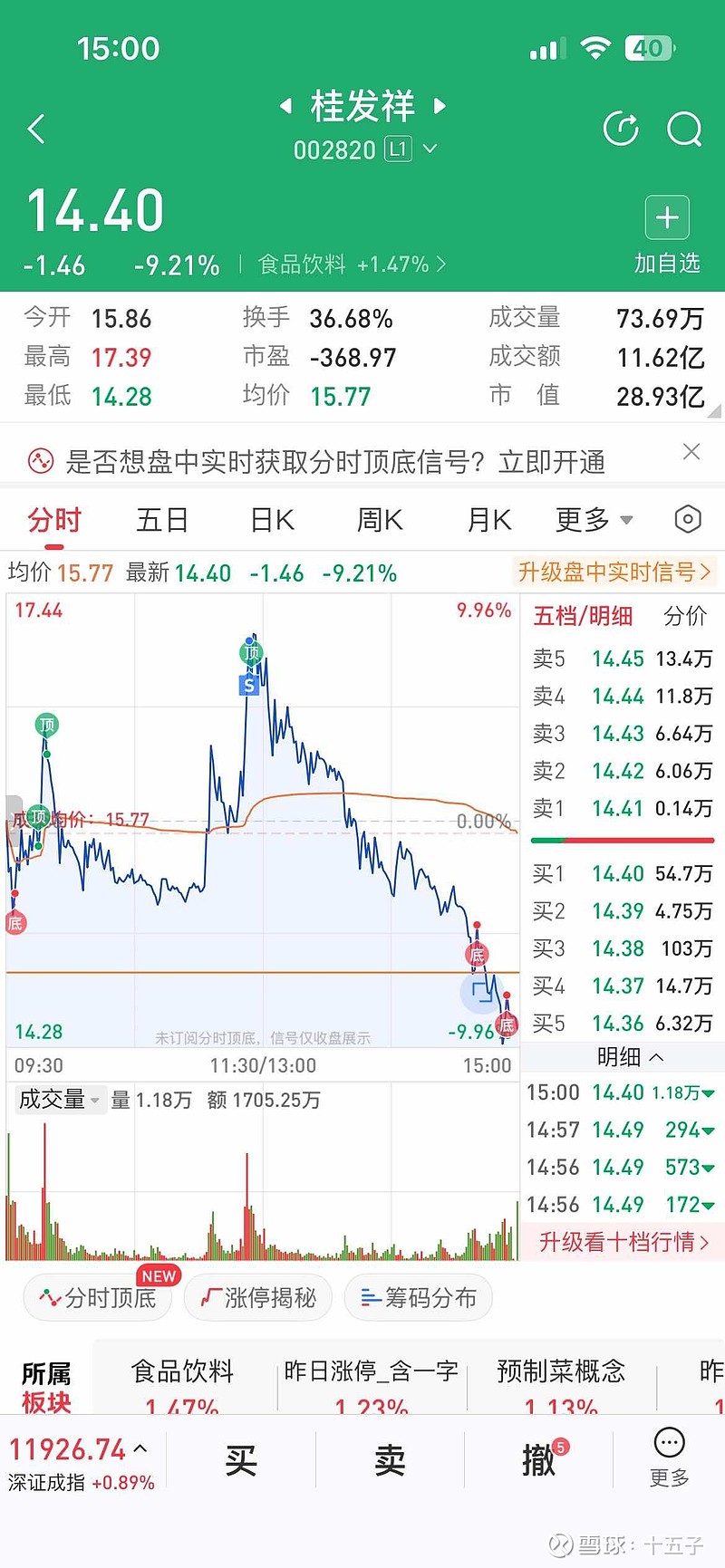Open 筹码分布 chip

pyautogui.click(x=419, y=1298)
